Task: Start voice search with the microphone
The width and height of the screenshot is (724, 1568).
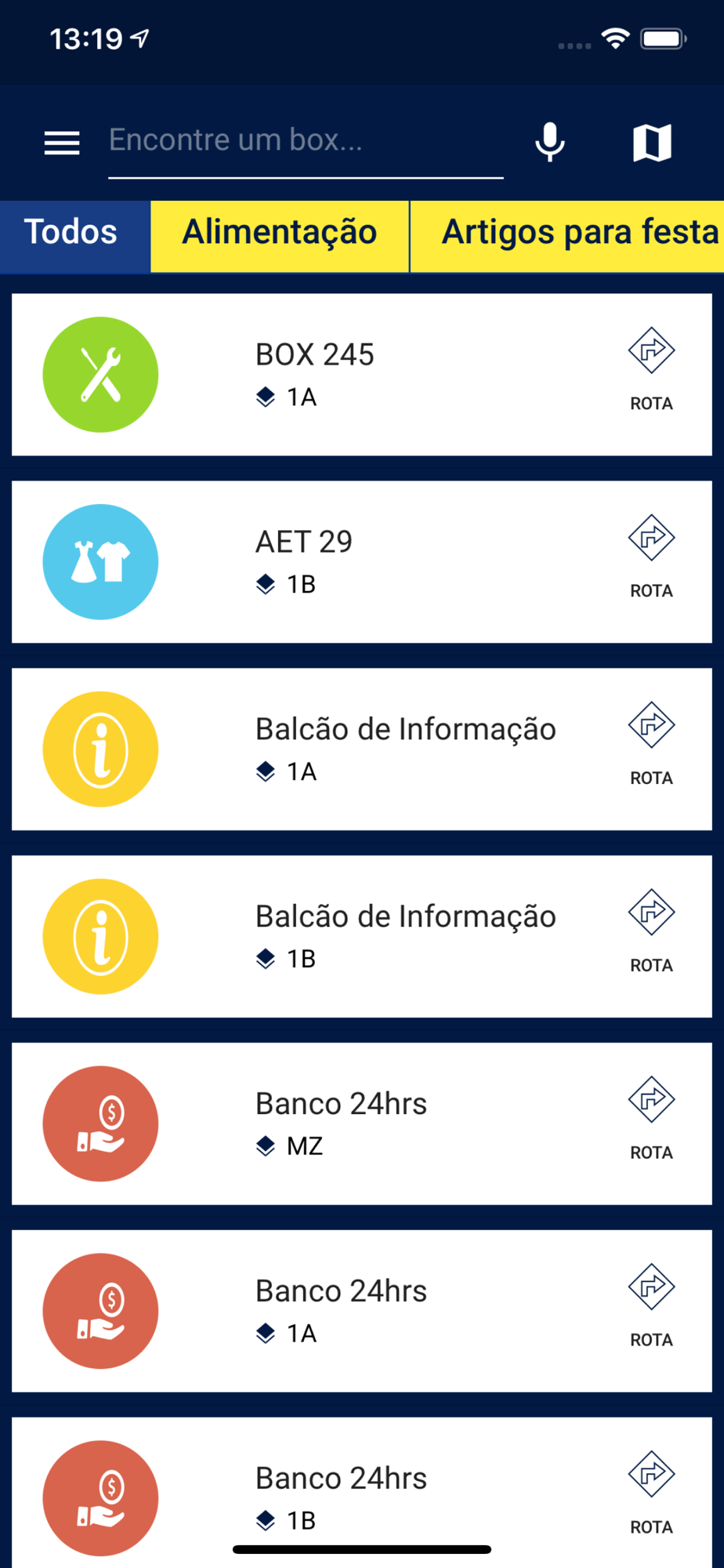Action: pyautogui.click(x=550, y=143)
